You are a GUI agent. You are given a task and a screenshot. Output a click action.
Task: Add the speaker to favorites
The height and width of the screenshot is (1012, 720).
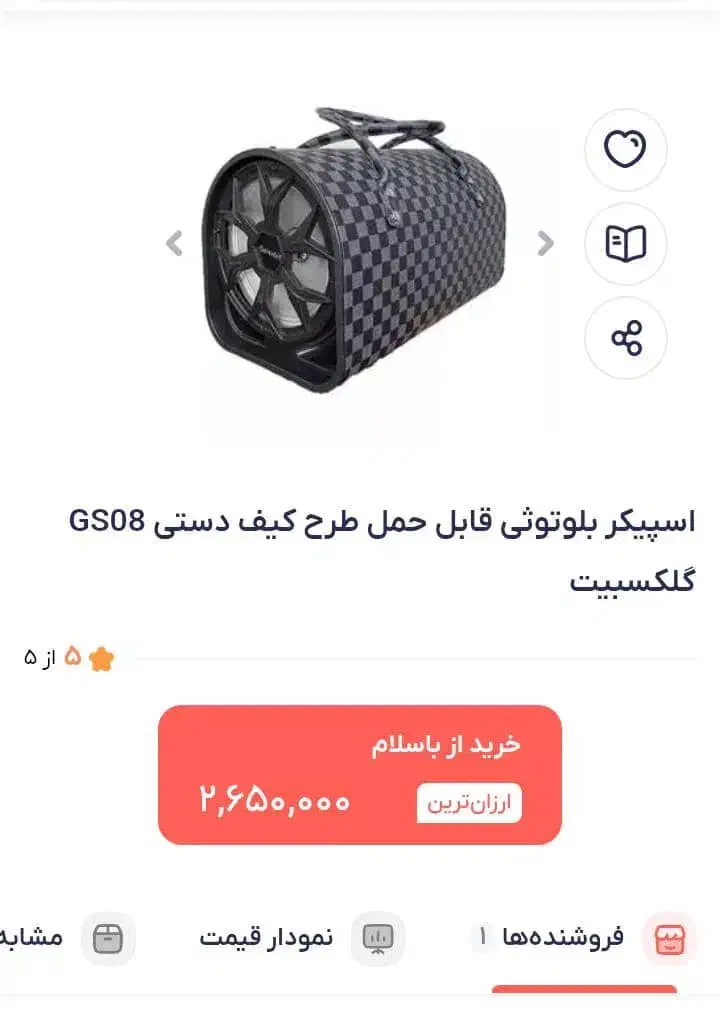(x=625, y=150)
